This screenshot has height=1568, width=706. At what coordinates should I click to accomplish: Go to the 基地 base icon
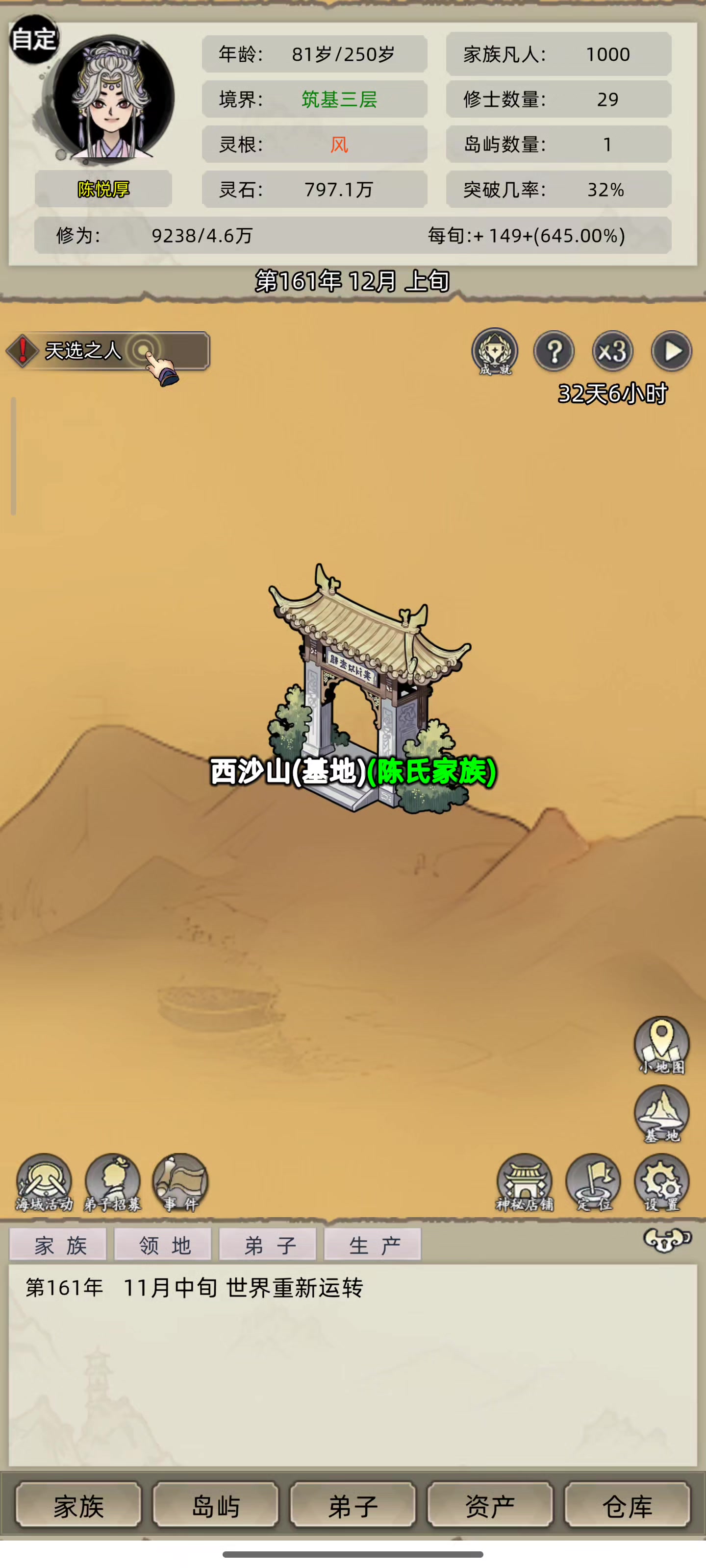click(x=661, y=1114)
